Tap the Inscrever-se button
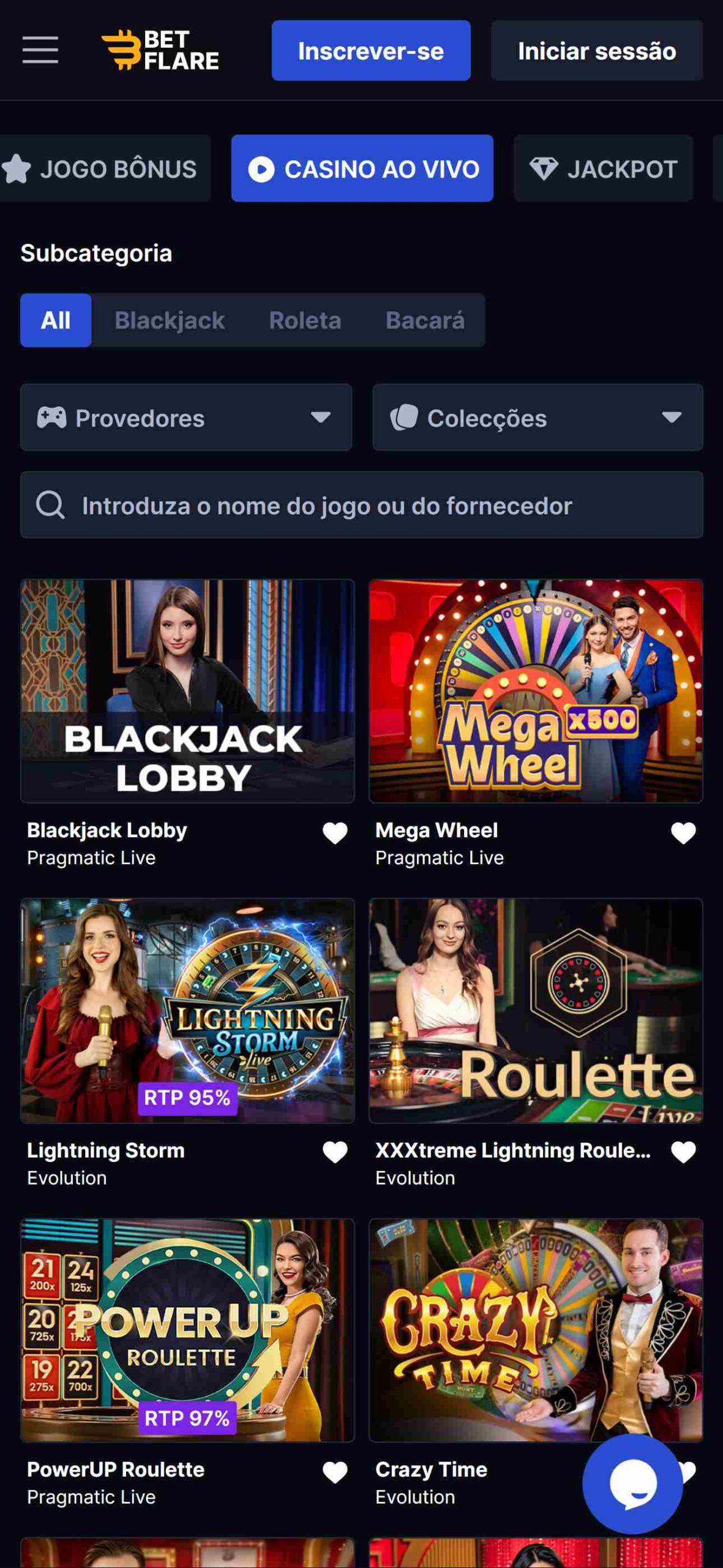The image size is (723, 1568). (x=370, y=51)
